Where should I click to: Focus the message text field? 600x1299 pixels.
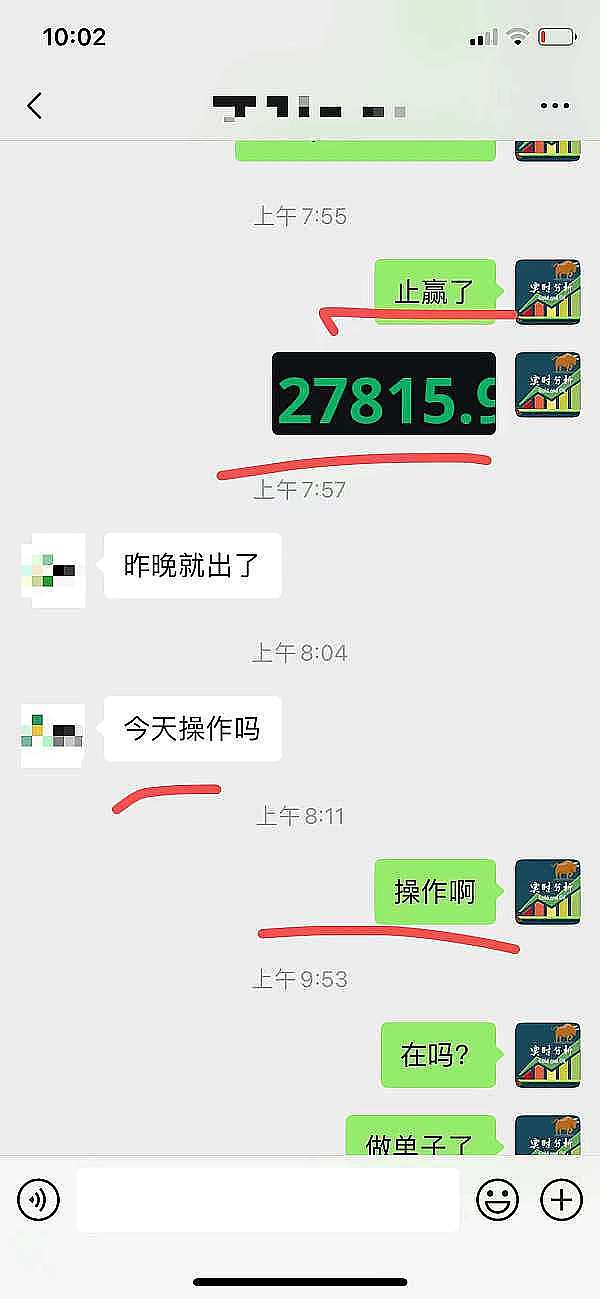[x=268, y=1199]
